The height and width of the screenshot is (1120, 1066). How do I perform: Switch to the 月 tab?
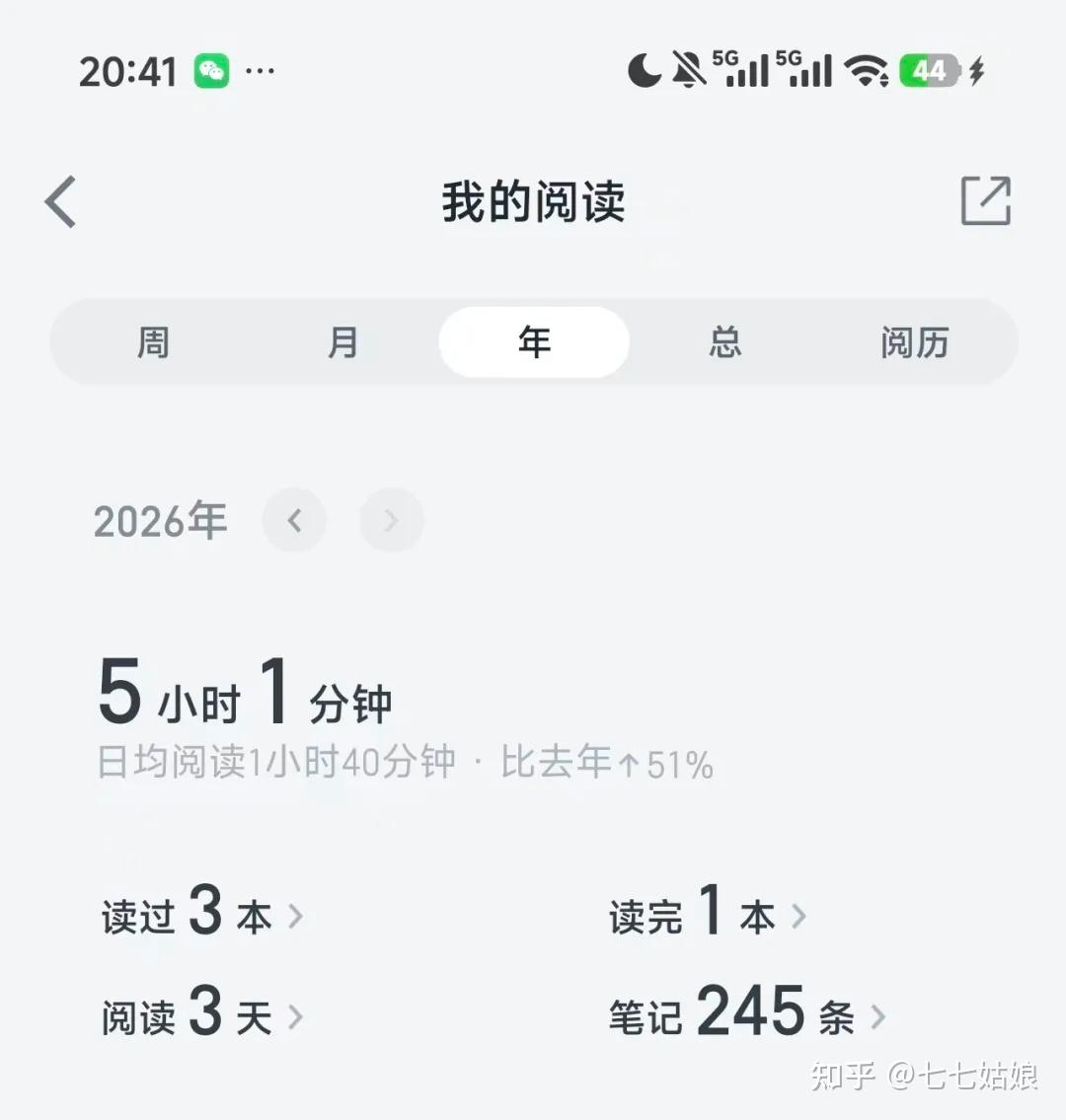pyautogui.click(x=343, y=342)
